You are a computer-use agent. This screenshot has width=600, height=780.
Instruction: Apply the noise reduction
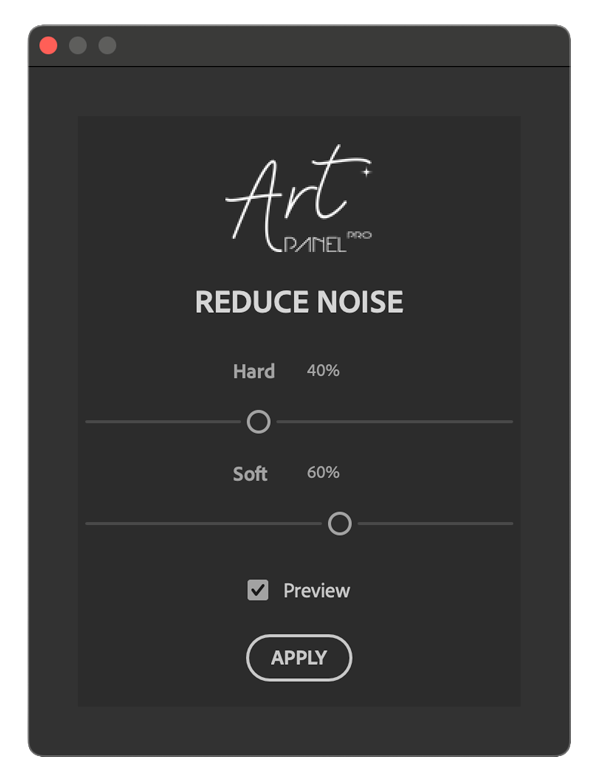click(299, 657)
